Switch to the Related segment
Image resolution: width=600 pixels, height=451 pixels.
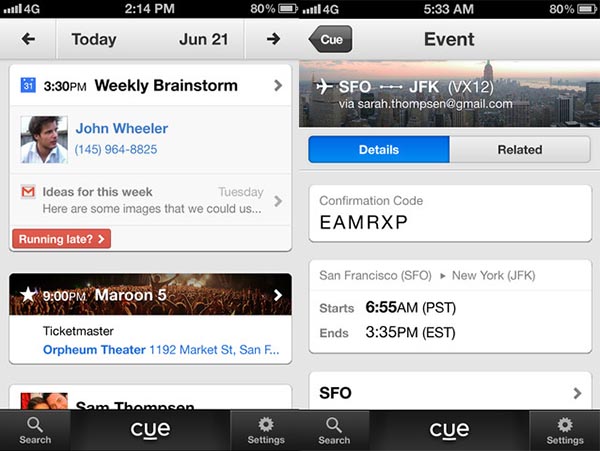coord(520,150)
